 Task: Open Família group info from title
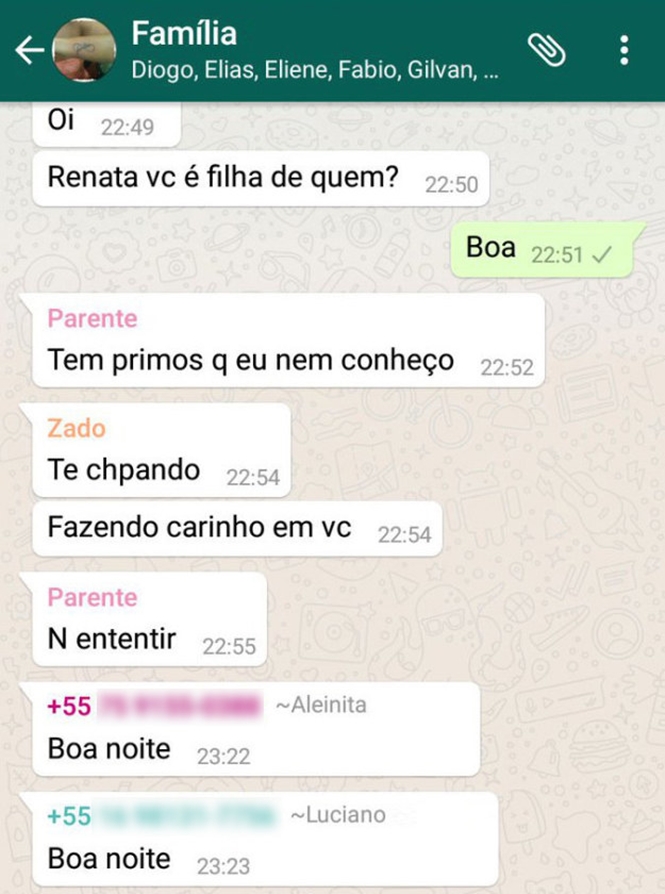[185, 35]
